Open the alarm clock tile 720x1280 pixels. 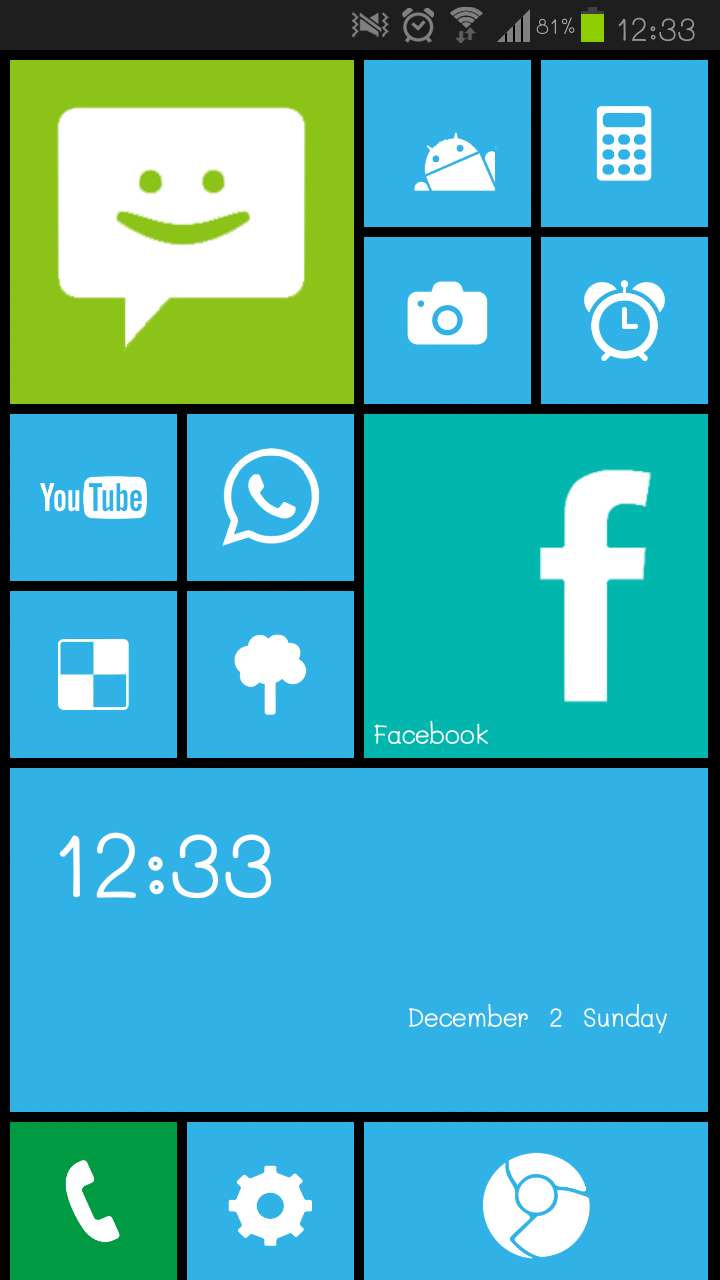pos(624,320)
